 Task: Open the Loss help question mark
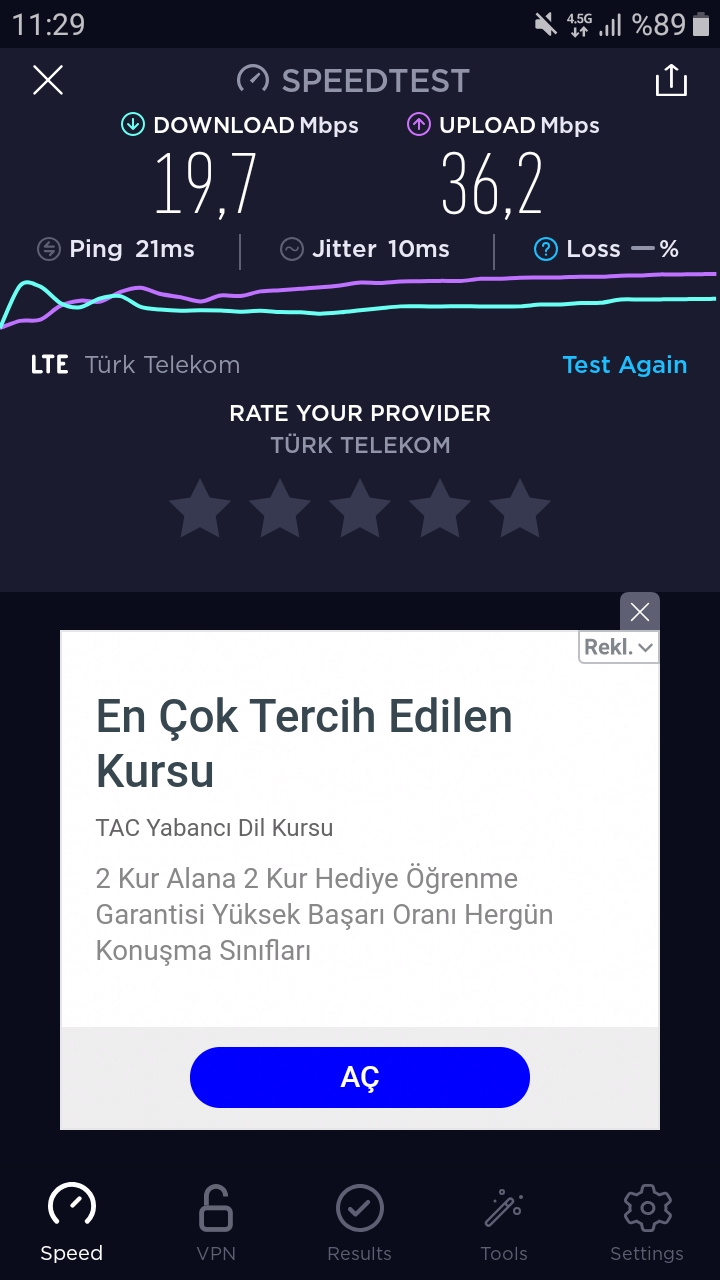[x=545, y=249]
